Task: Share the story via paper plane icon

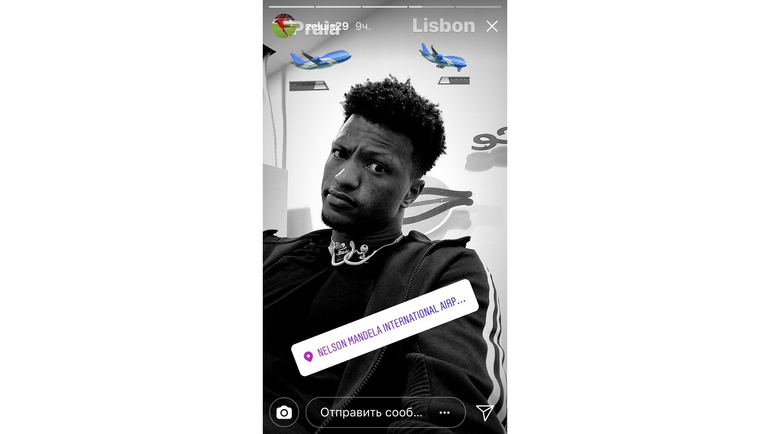Action: coord(485,412)
